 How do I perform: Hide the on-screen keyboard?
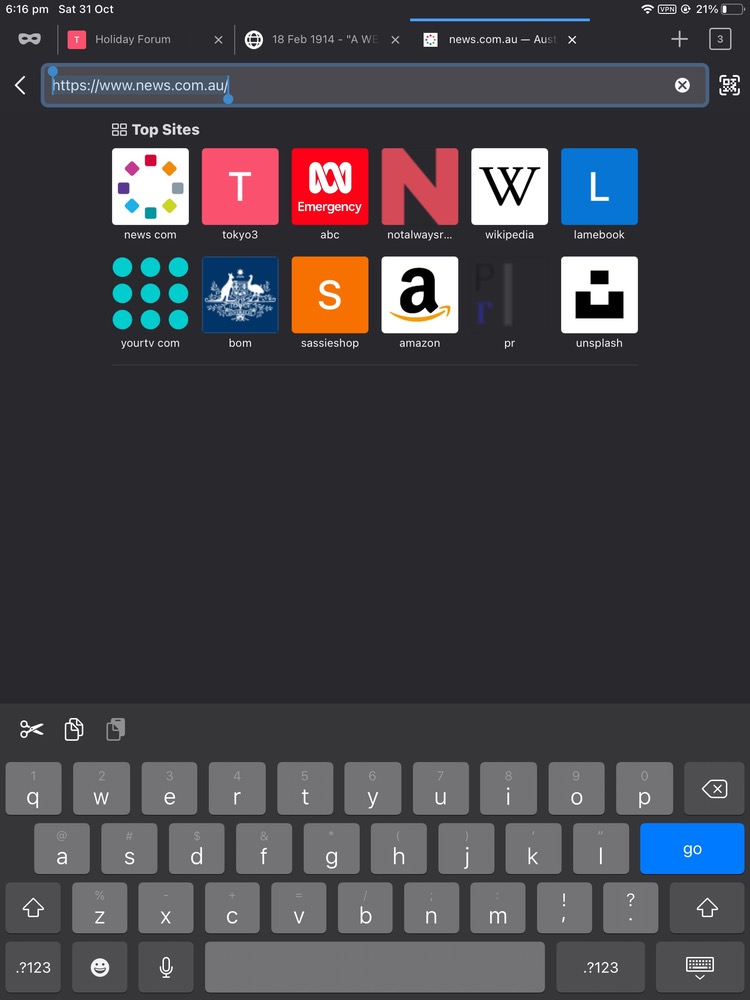point(700,966)
